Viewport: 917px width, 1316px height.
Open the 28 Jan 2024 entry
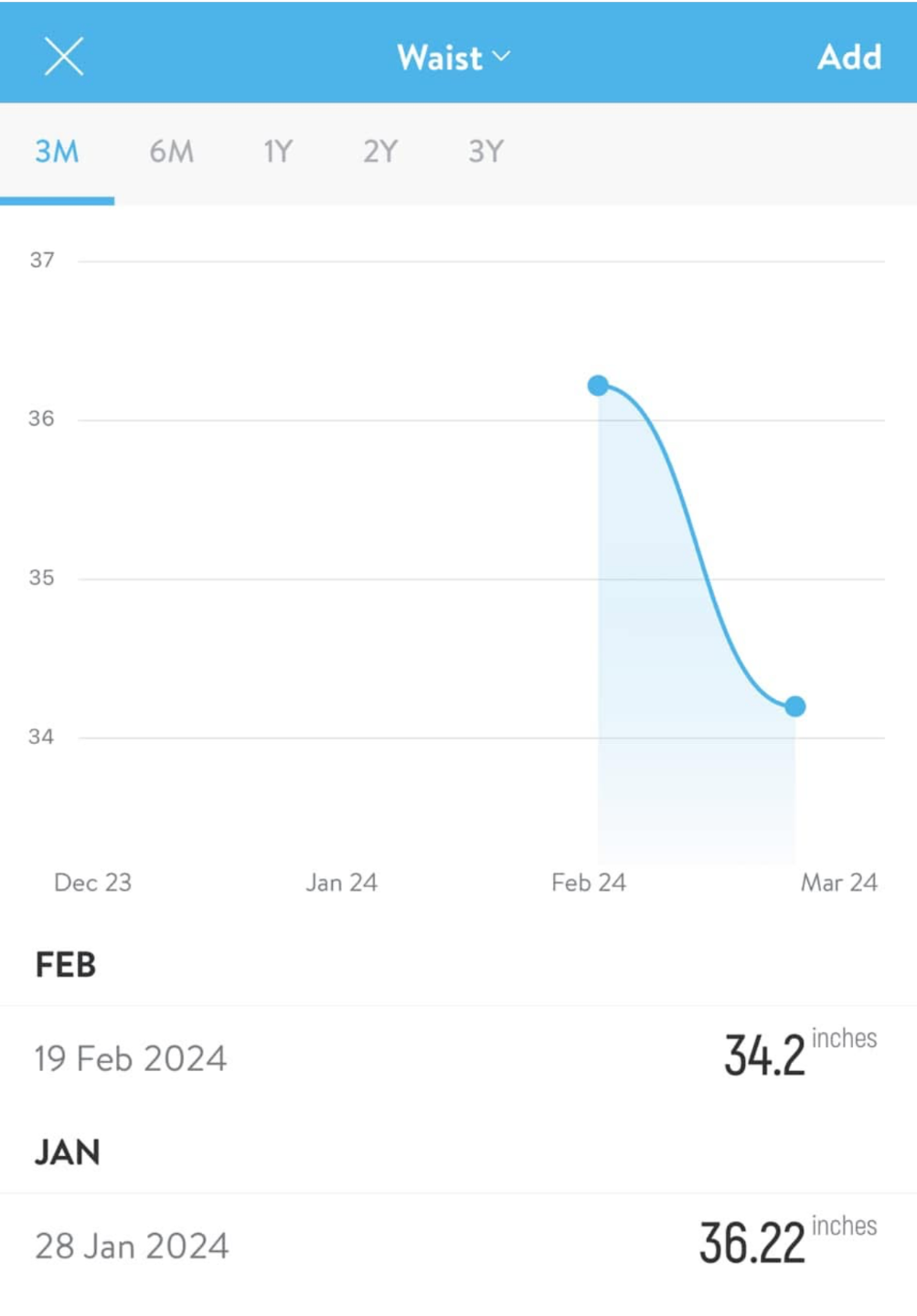click(457, 1245)
